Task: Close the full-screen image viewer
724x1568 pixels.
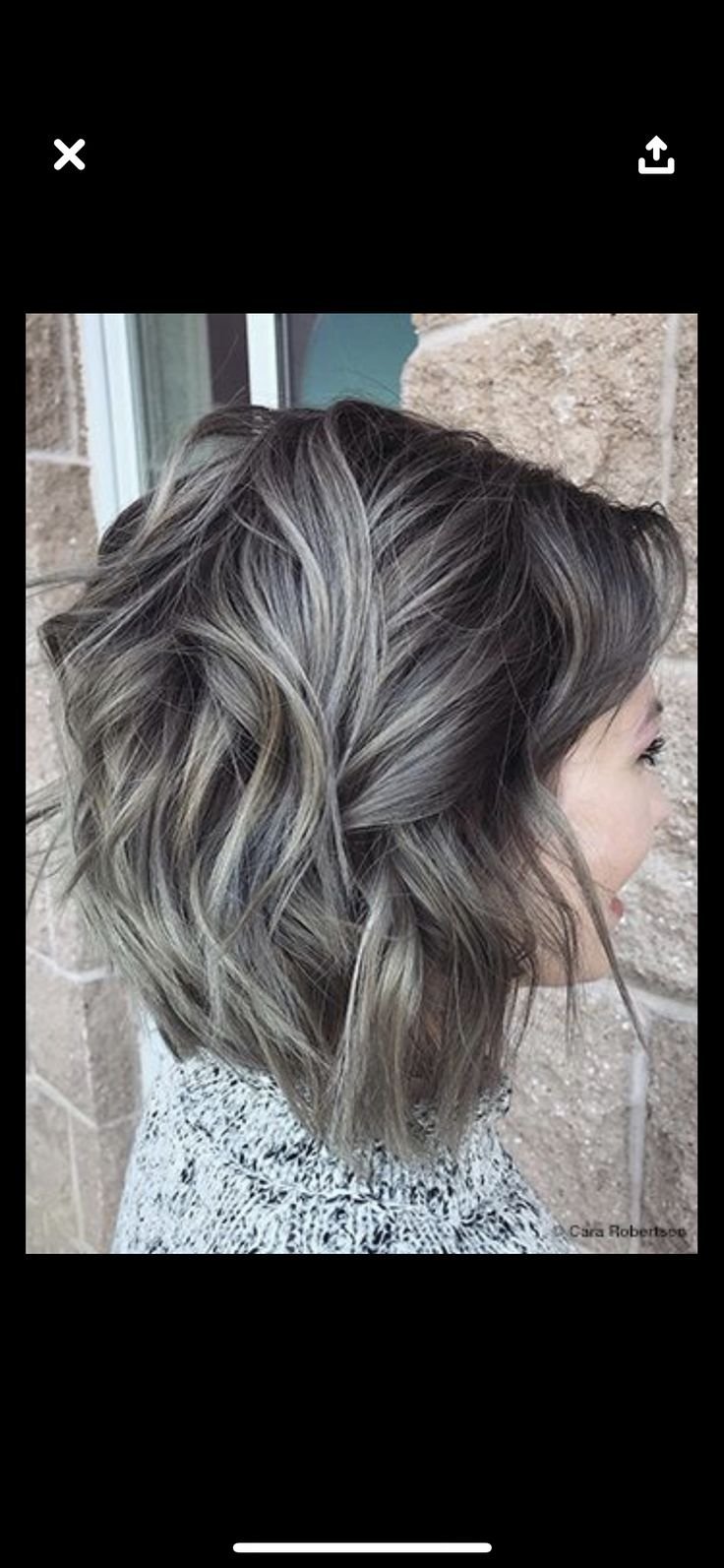Action: pyautogui.click(x=69, y=155)
